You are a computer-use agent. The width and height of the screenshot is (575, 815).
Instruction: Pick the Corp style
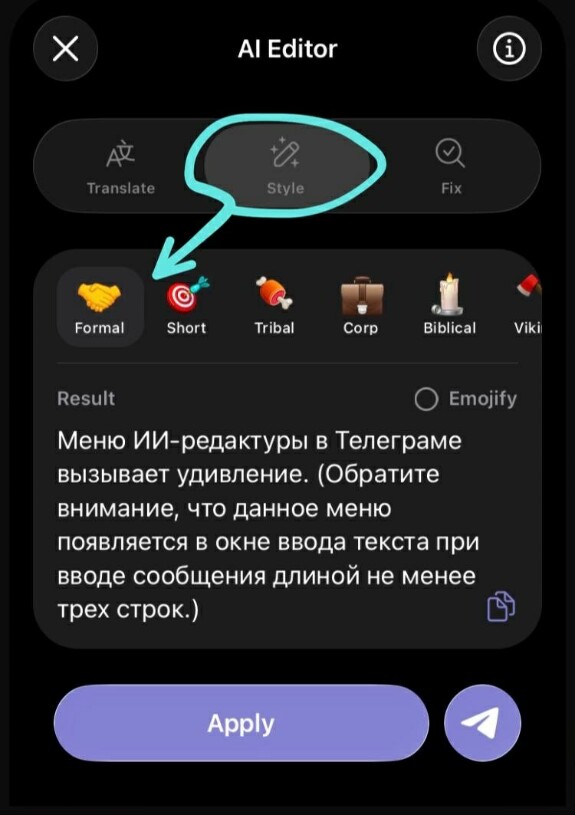pos(361,307)
